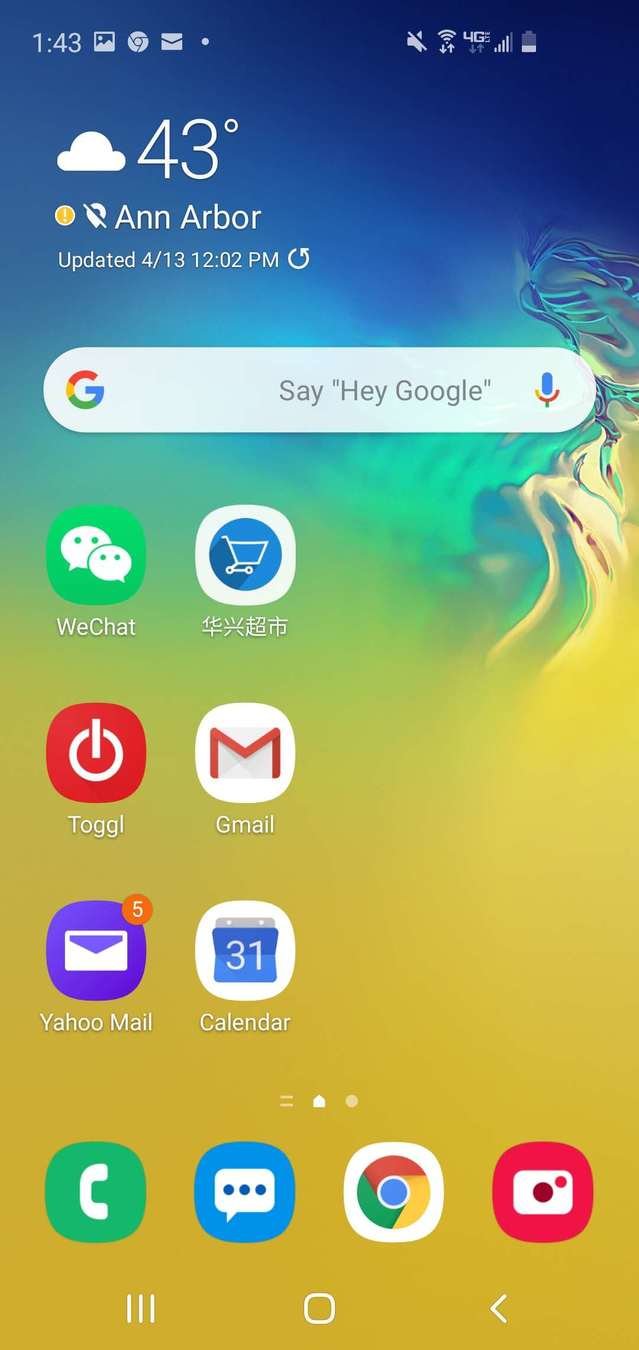Launch Chrome browser from the dock
The width and height of the screenshot is (639, 1350).
point(394,1192)
